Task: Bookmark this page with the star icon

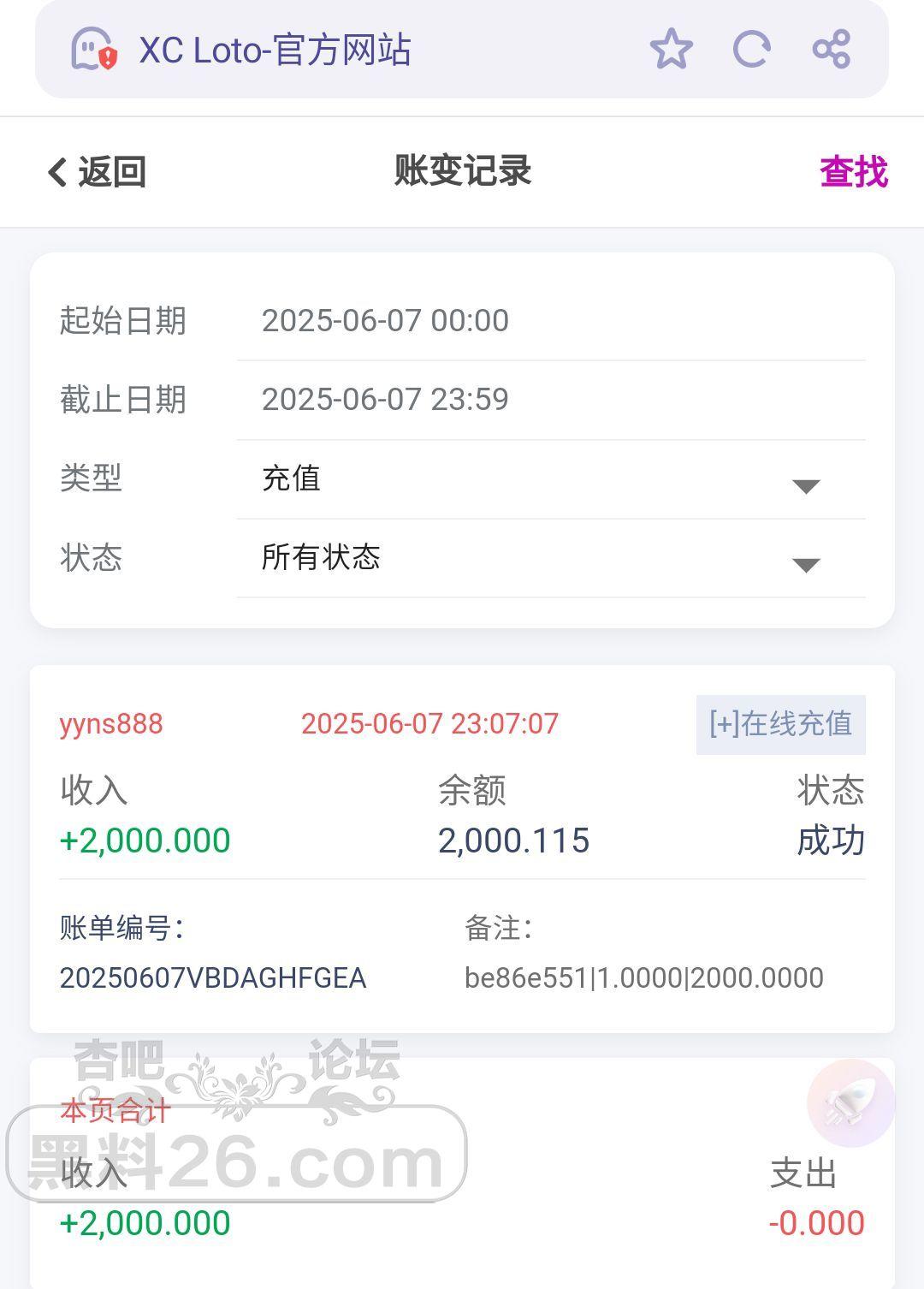Action: coord(671,49)
